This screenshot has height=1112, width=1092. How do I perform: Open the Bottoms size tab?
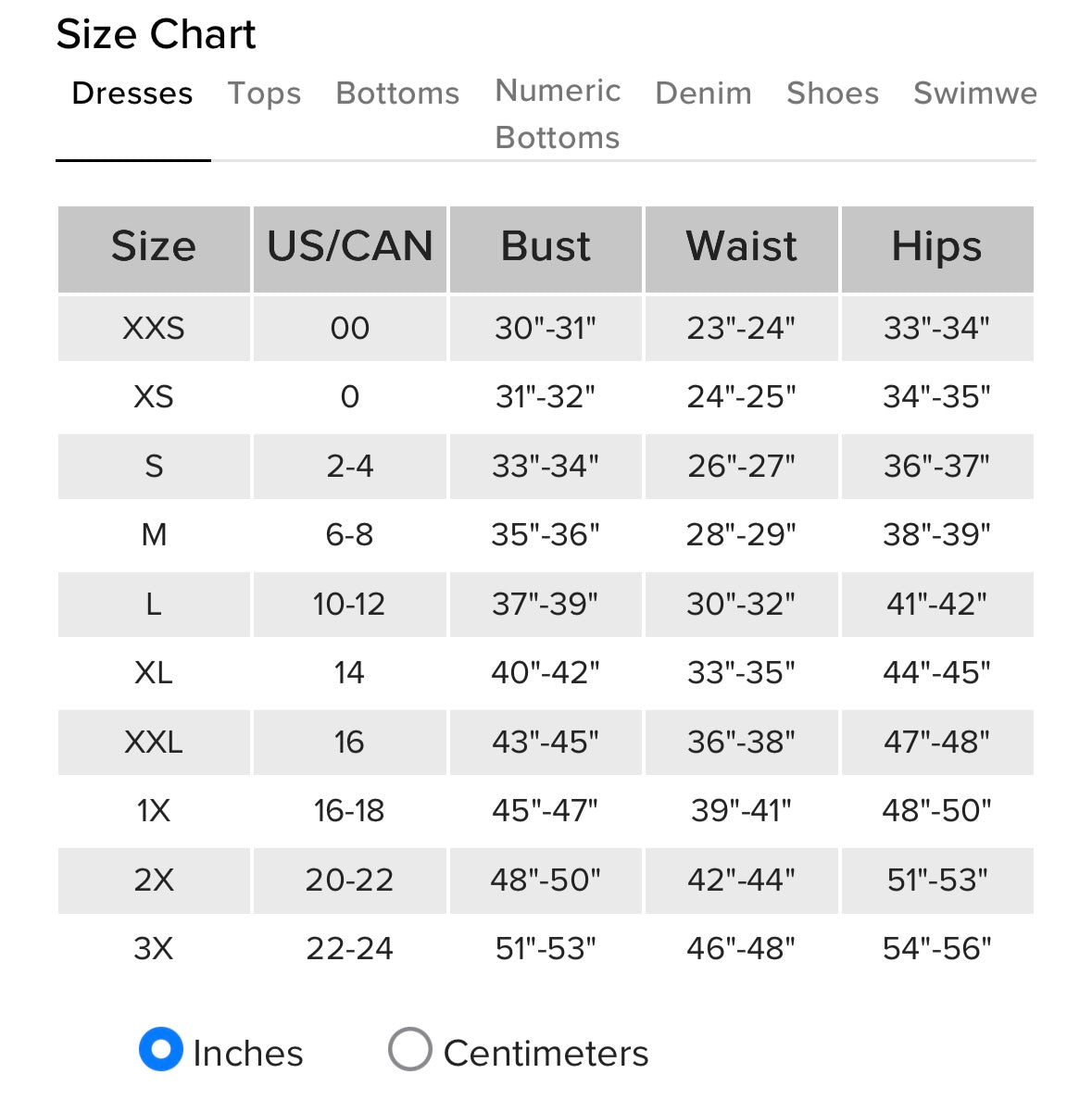tap(397, 94)
